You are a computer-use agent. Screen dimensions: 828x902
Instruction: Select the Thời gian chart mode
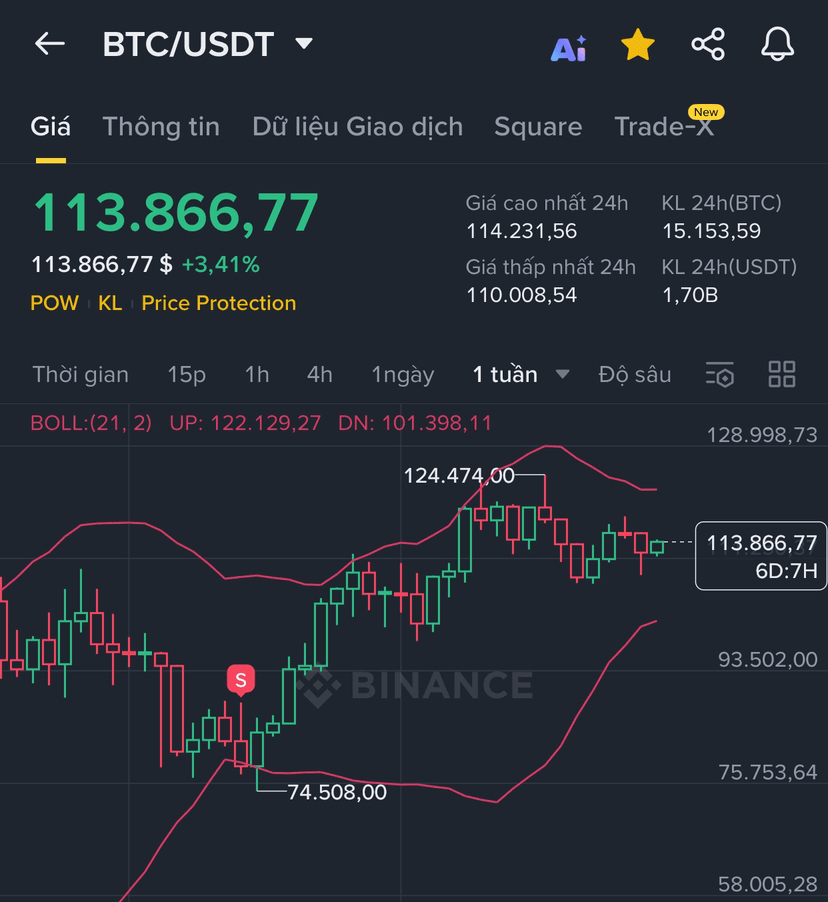click(80, 375)
